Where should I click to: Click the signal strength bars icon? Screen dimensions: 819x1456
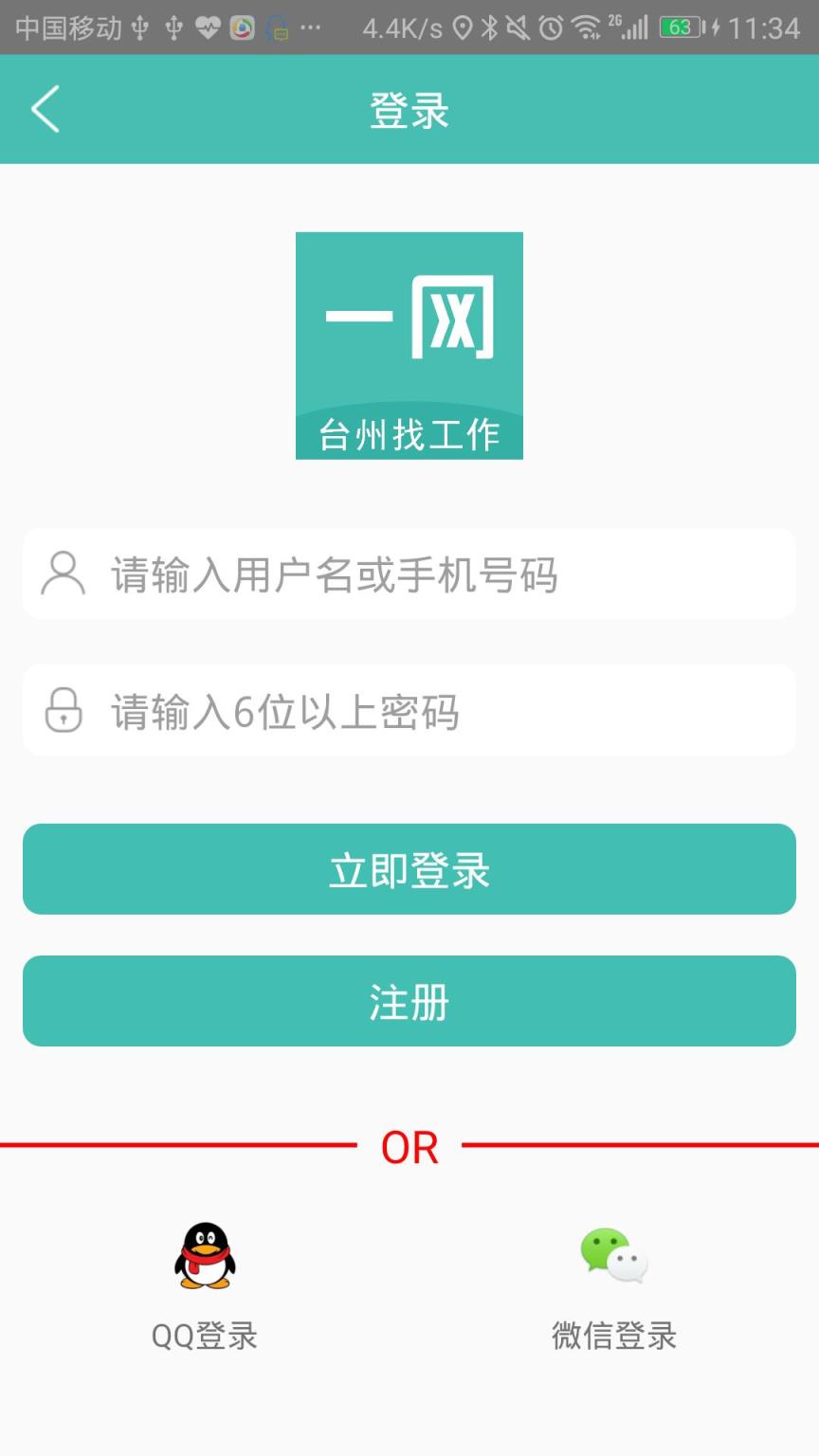[x=637, y=27]
